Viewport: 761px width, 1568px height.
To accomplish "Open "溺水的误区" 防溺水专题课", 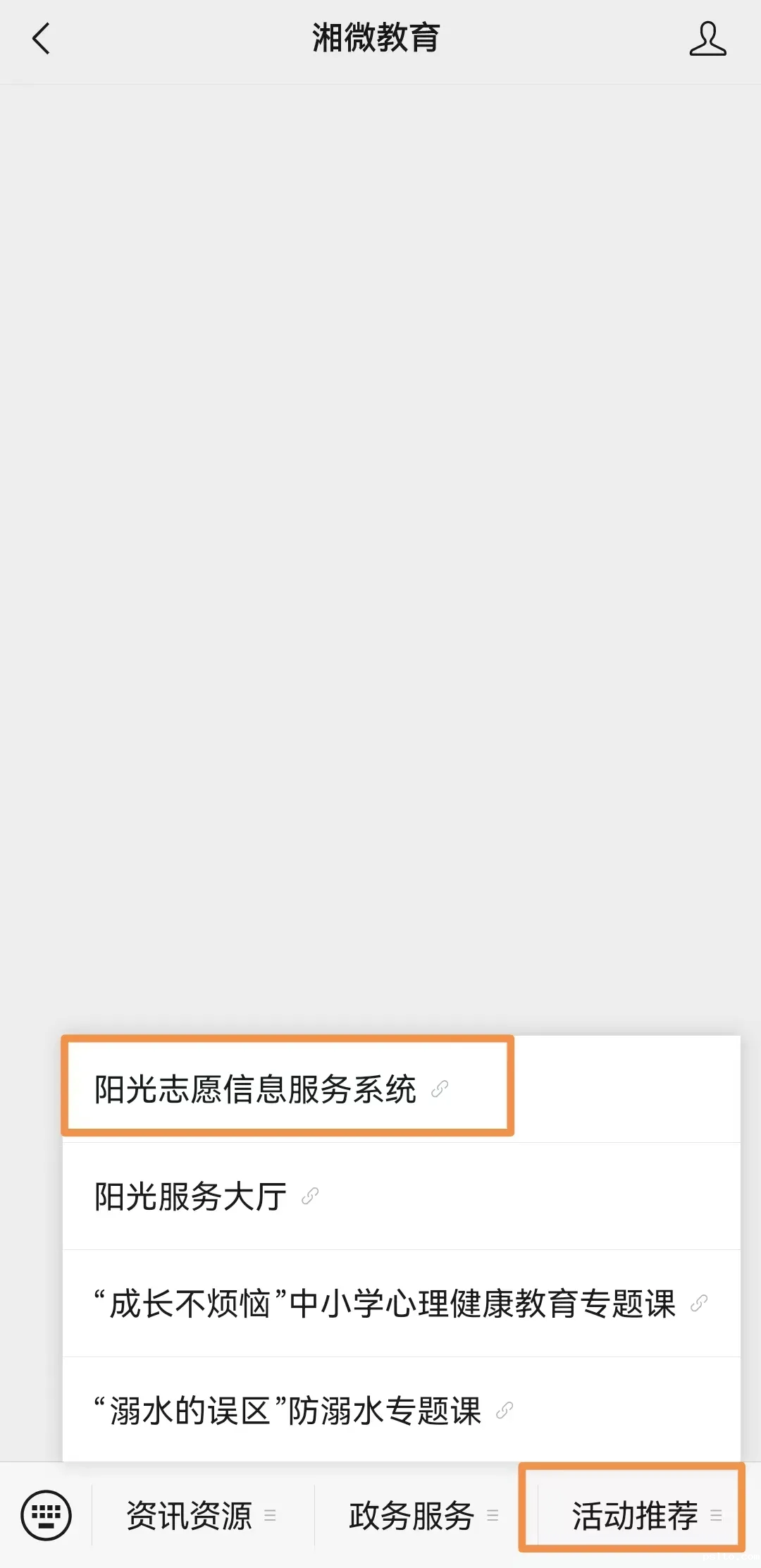I will [303, 1411].
